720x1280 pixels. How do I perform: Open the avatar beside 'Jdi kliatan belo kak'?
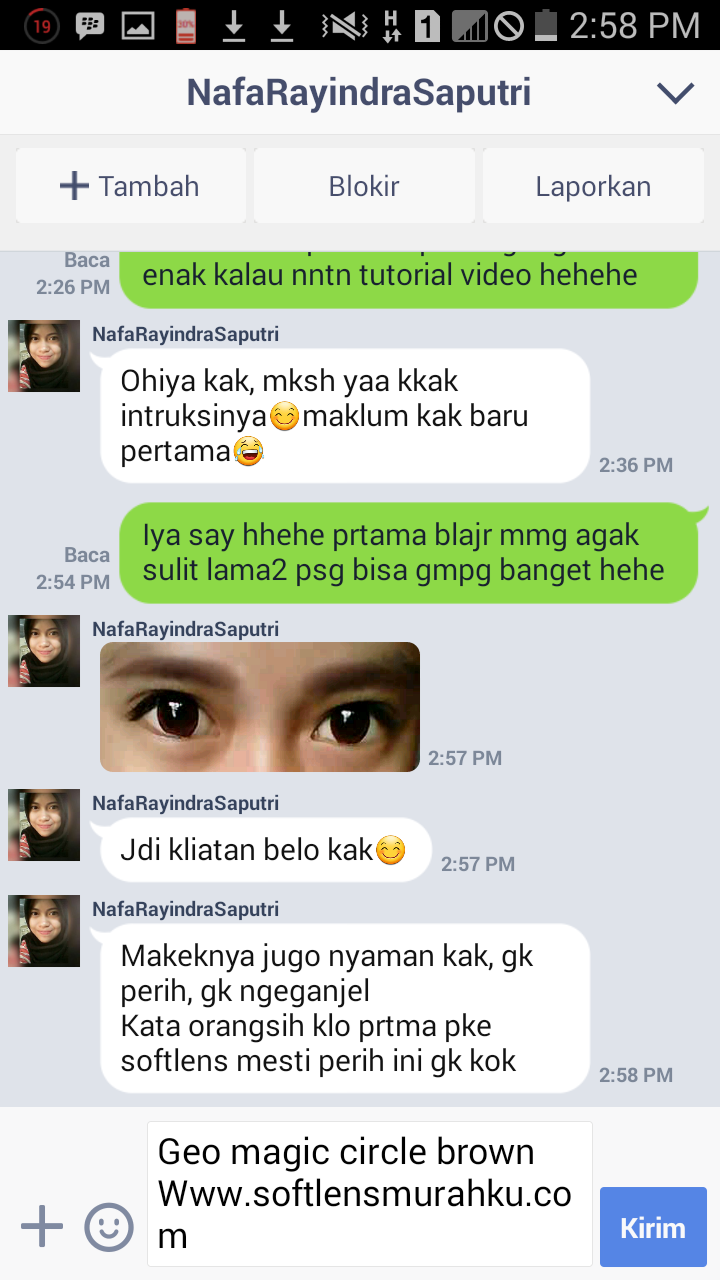pyautogui.click(x=44, y=825)
